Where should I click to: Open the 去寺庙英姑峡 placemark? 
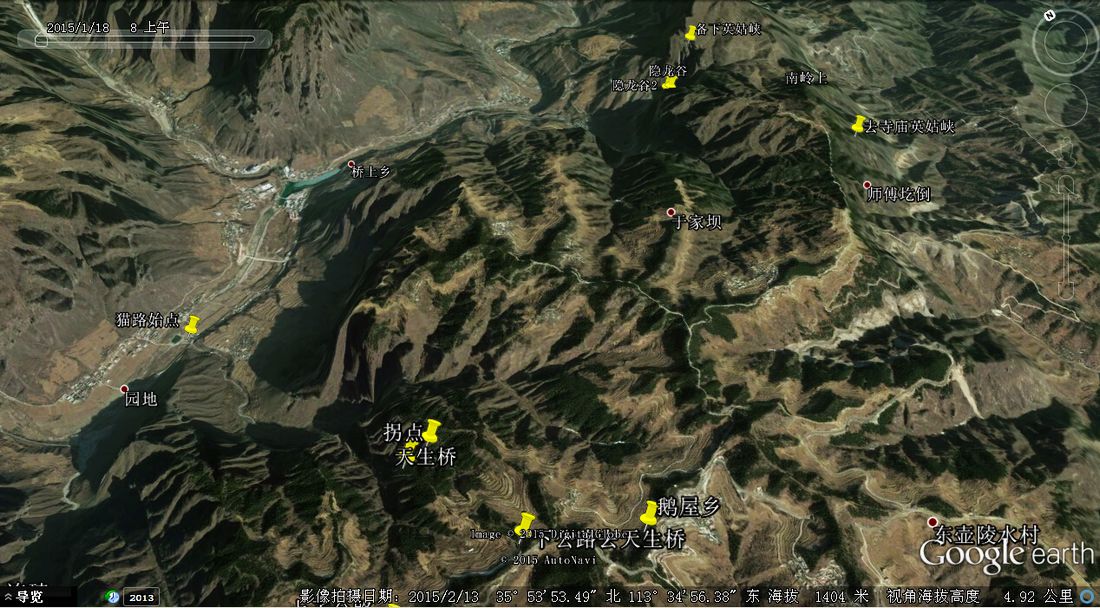(x=859, y=124)
